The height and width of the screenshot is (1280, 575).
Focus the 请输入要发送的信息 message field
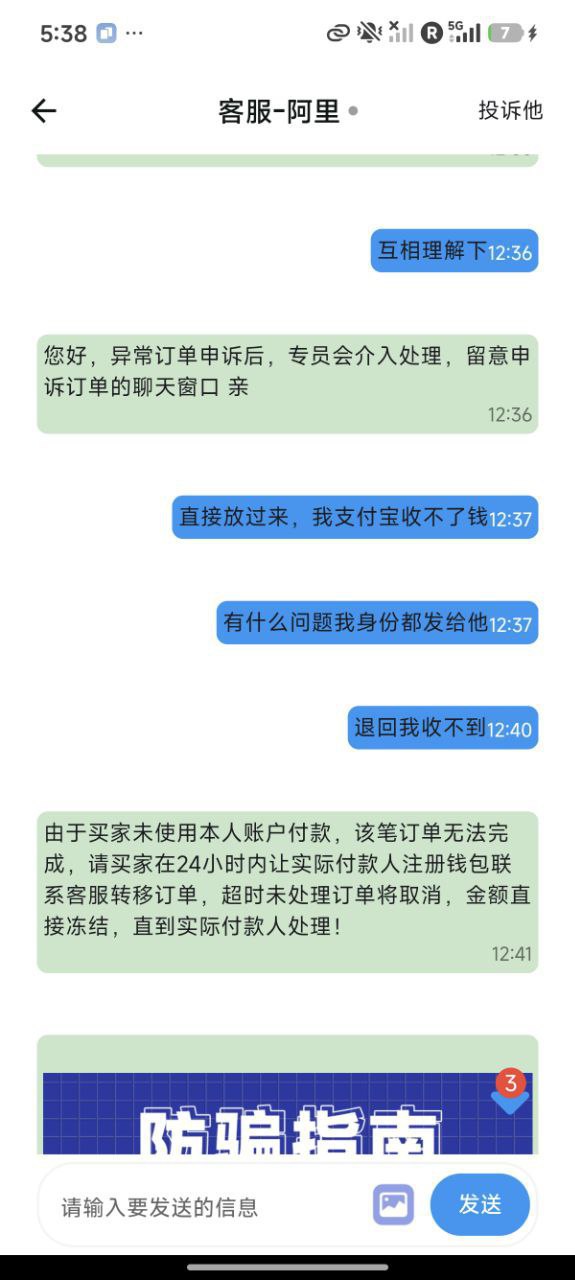coord(205,1206)
